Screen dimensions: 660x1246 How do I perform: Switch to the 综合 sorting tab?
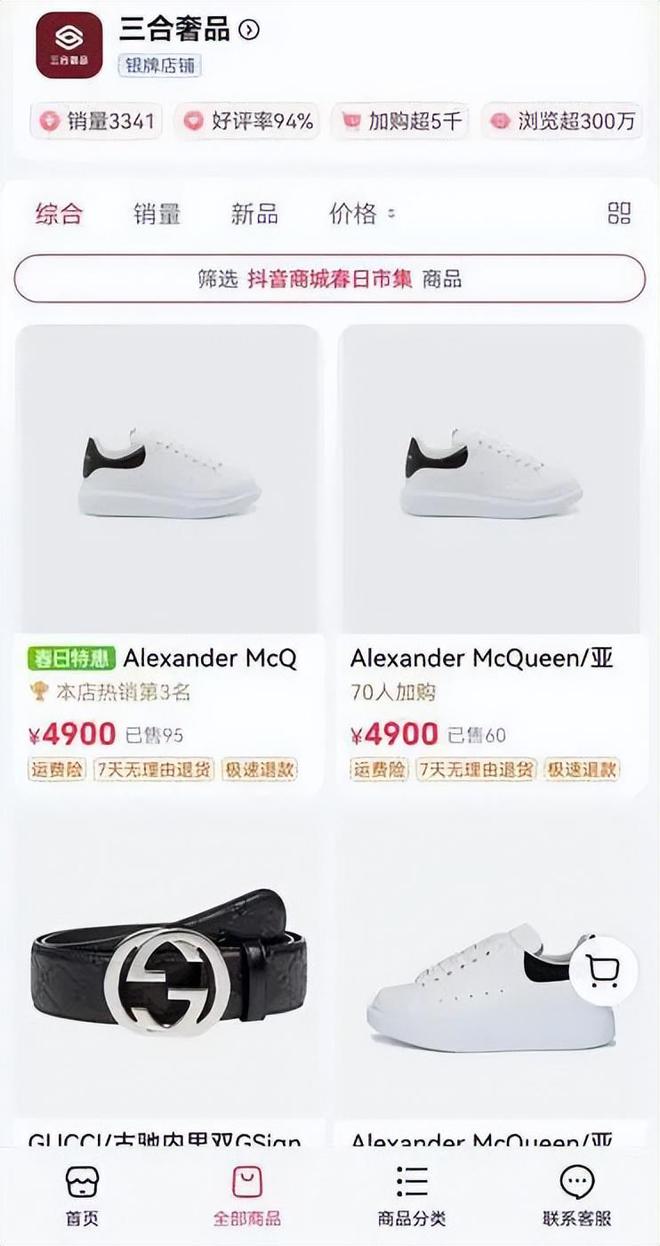tap(59, 213)
